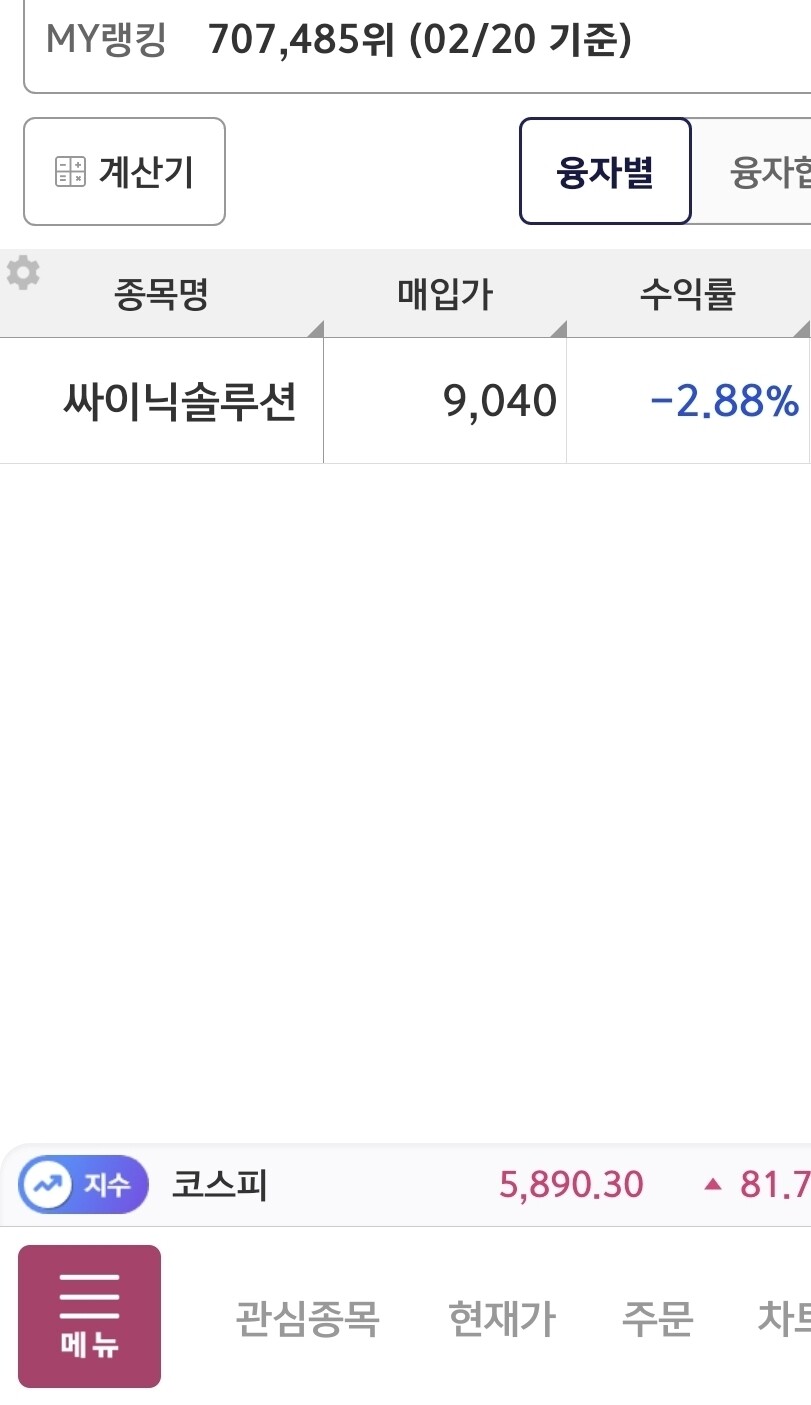
Task: Open table column settings gear
Action: pyautogui.click(x=23, y=273)
